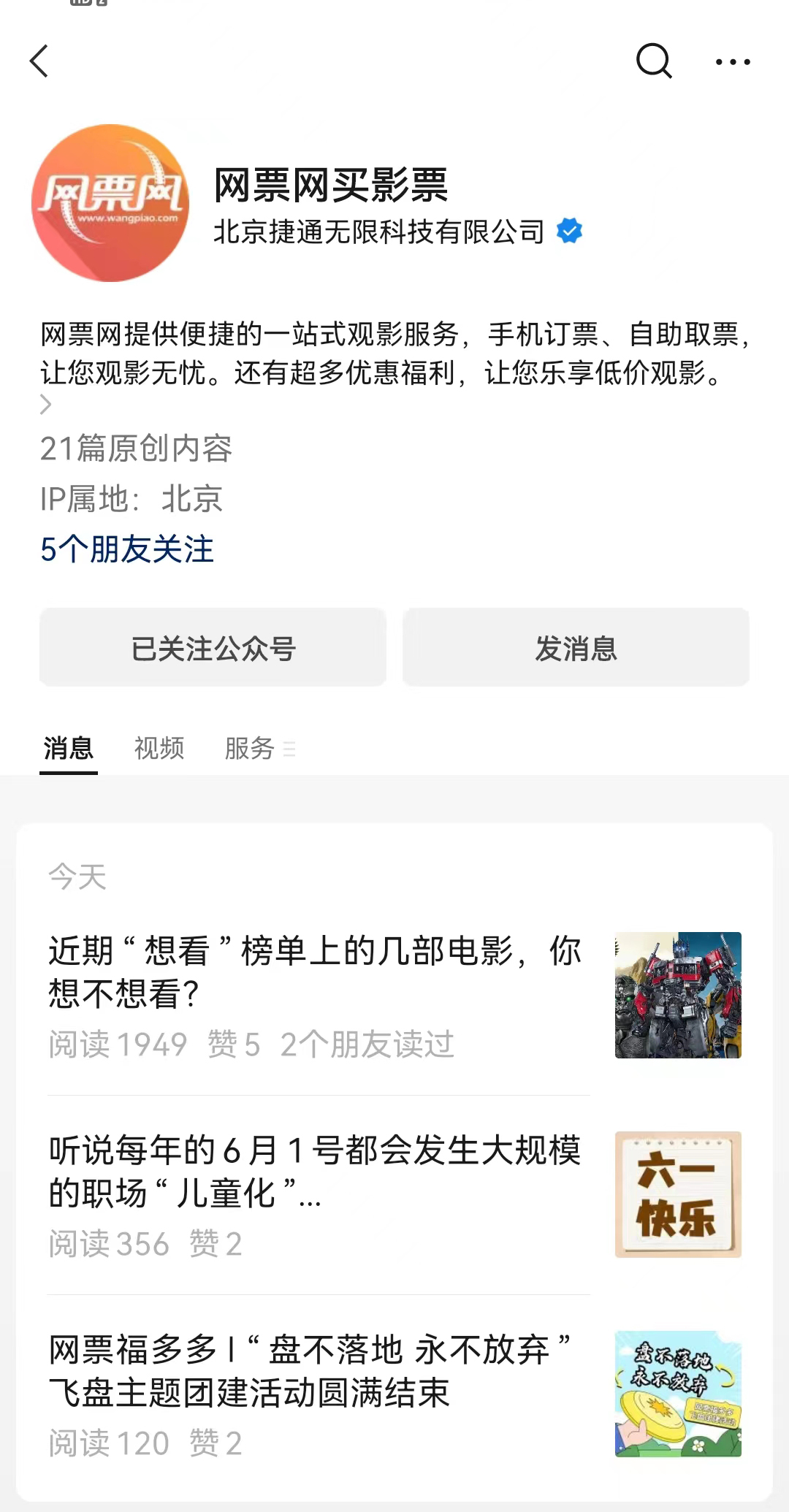Switch to the 视频 tab
The width and height of the screenshot is (789, 1512).
click(x=158, y=747)
